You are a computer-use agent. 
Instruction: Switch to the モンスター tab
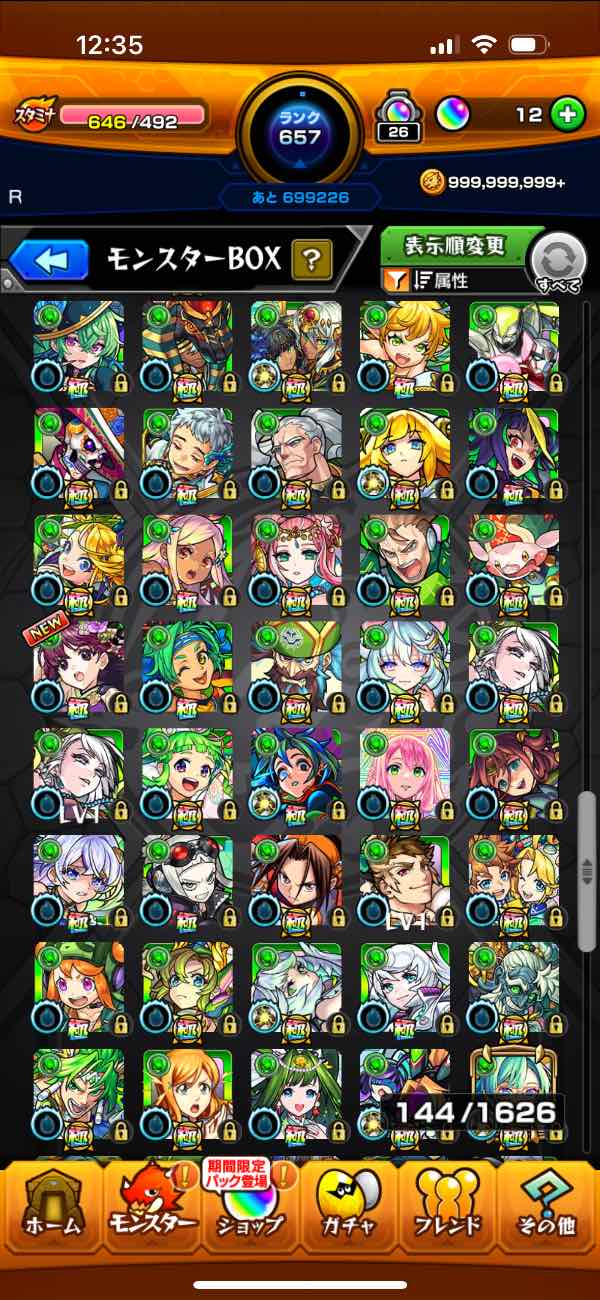151,1207
